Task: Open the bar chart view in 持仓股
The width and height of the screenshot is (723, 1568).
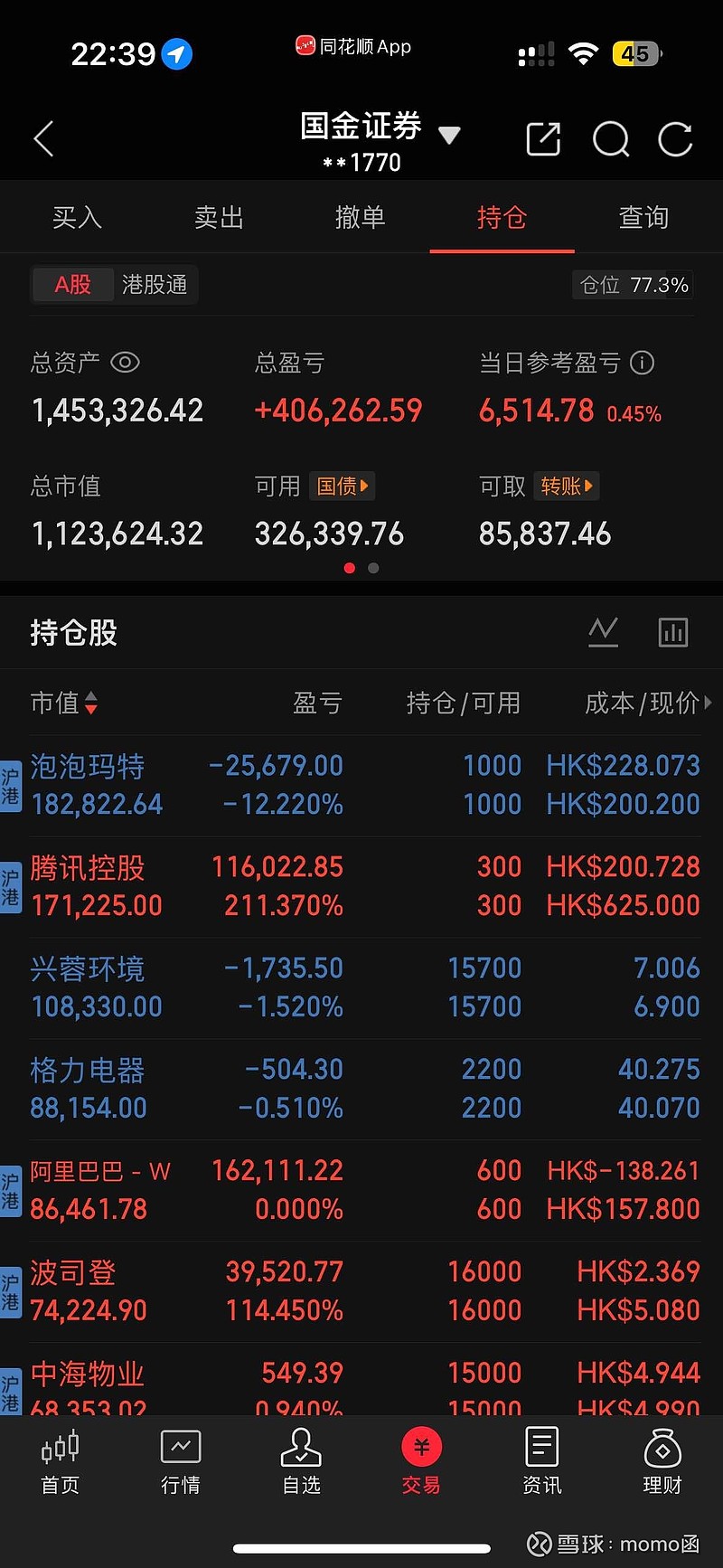Action: click(x=673, y=632)
